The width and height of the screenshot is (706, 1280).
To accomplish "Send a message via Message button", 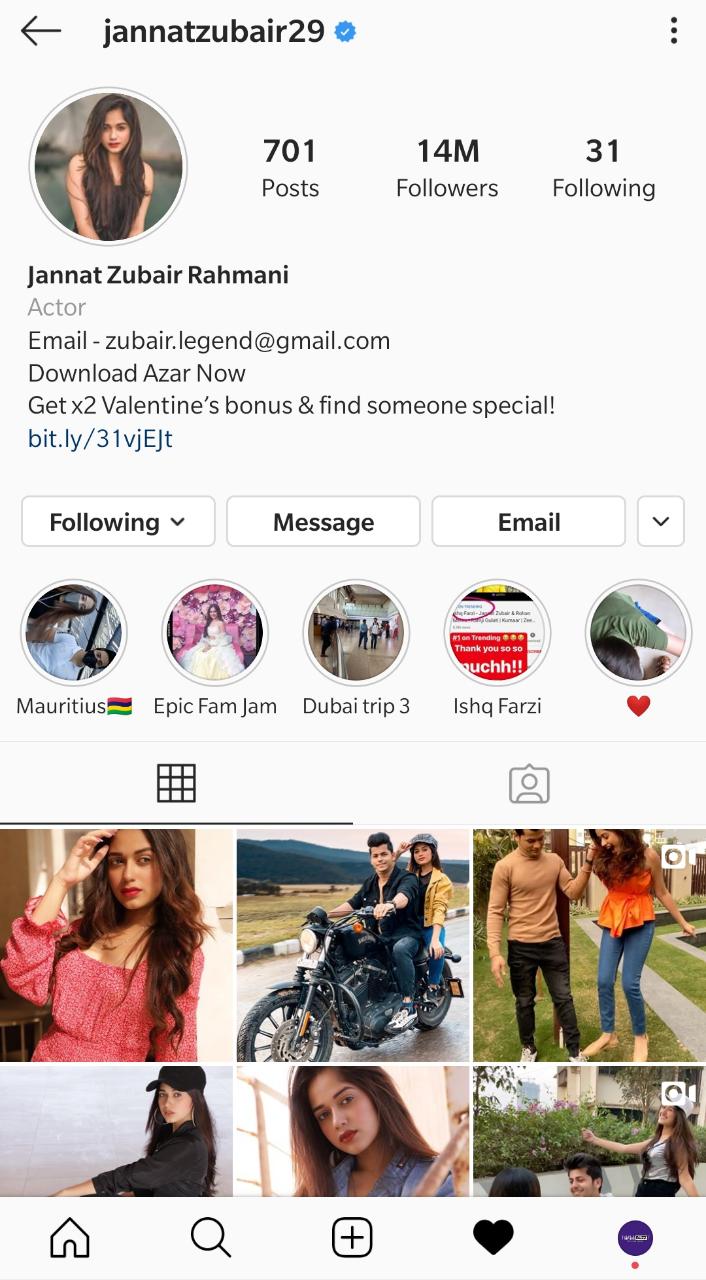I will tap(323, 522).
